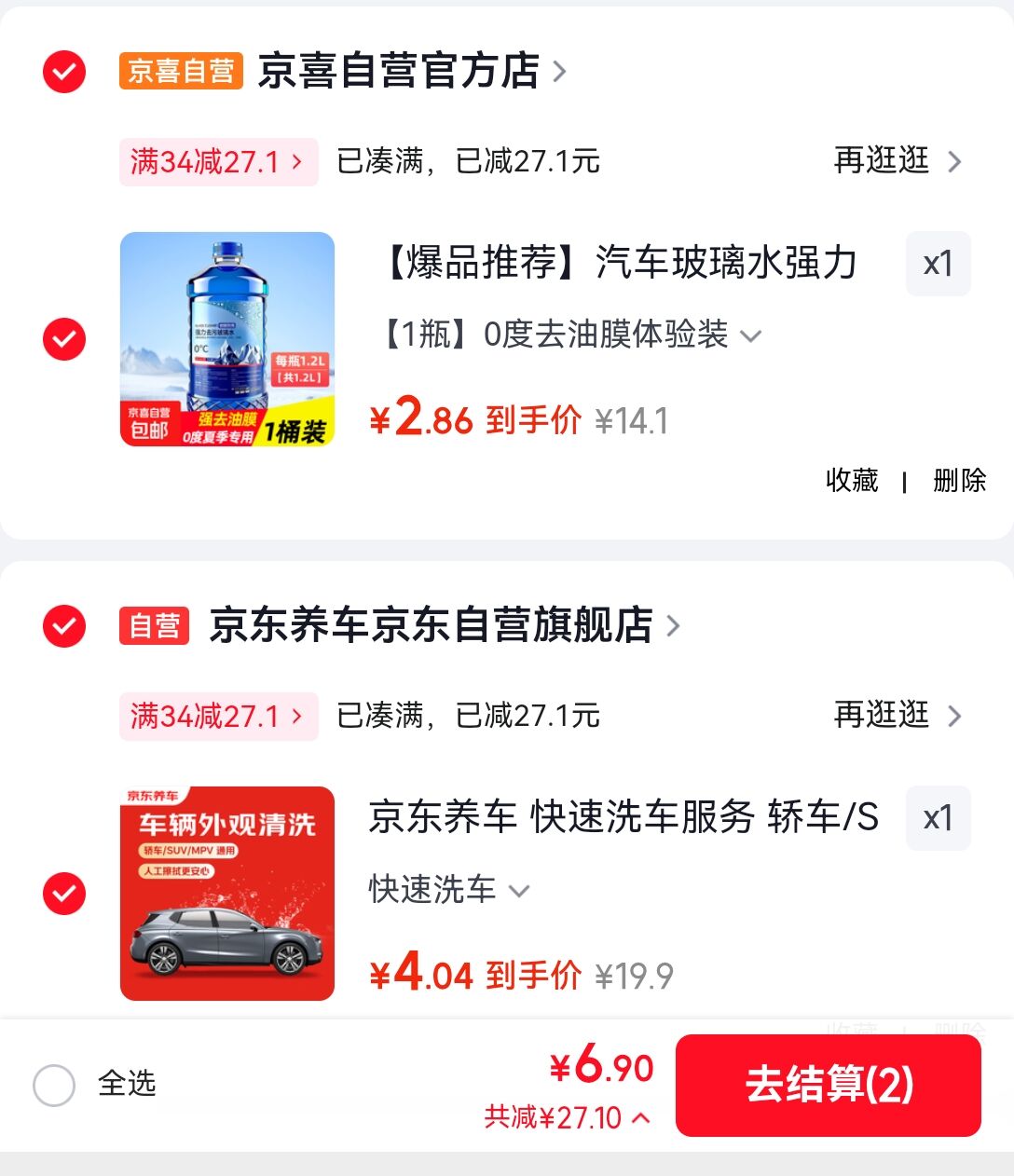This screenshot has width=1014, height=1176.
Task: Uncheck the 京喜自营官方店 store checkbox
Action: pyautogui.click(x=64, y=72)
